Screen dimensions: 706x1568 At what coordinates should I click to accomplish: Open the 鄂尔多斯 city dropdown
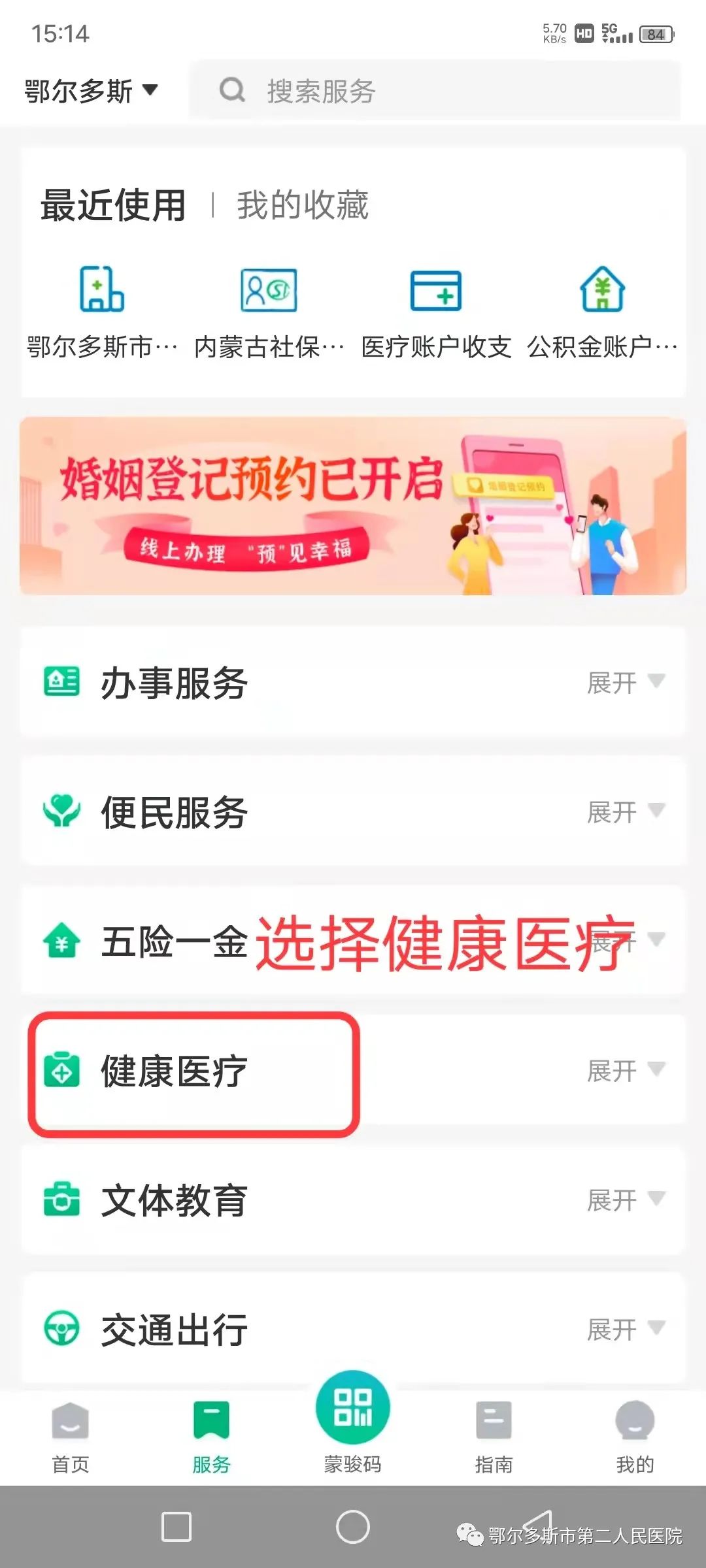(x=91, y=91)
